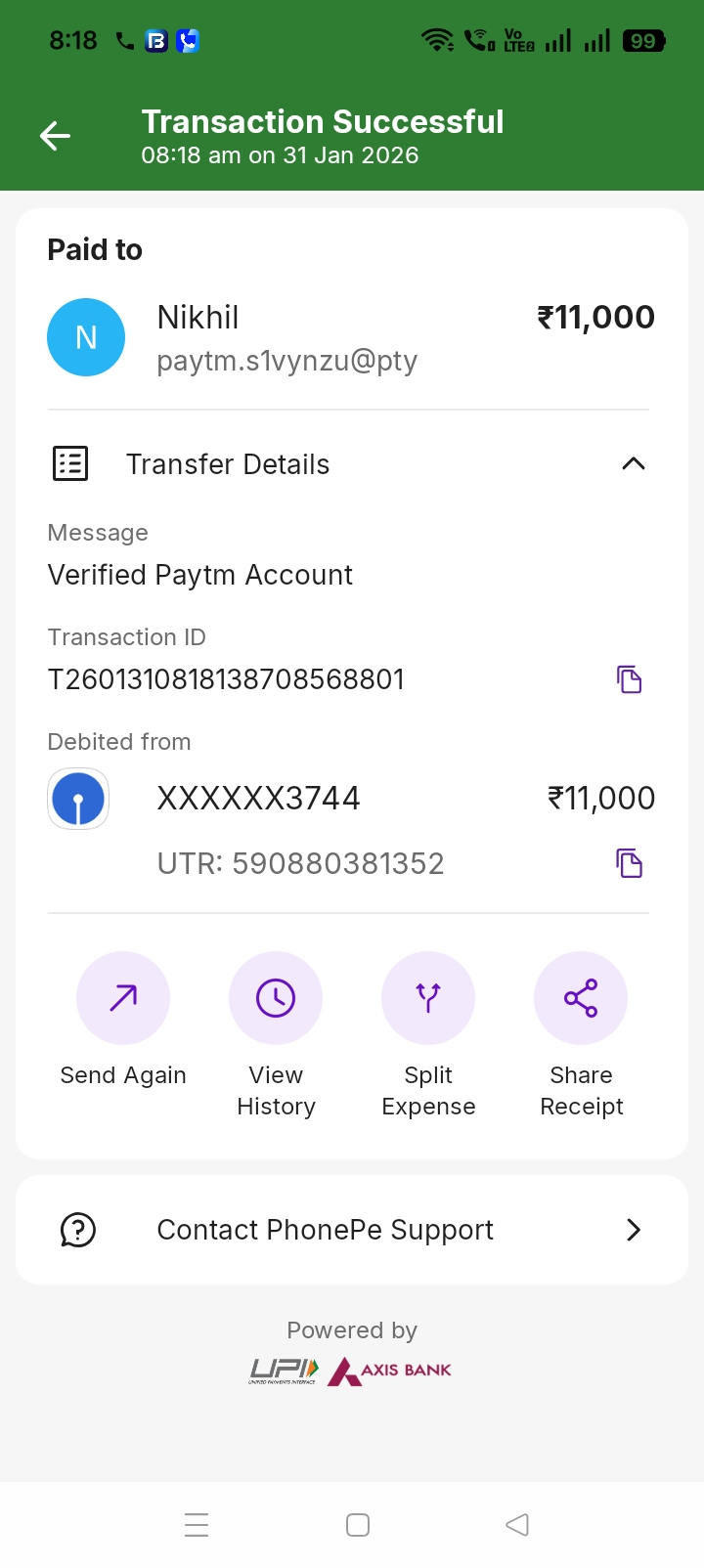The width and height of the screenshot is (704, 1568).
Task: Open View History
Action: click(x=276, y=999)
